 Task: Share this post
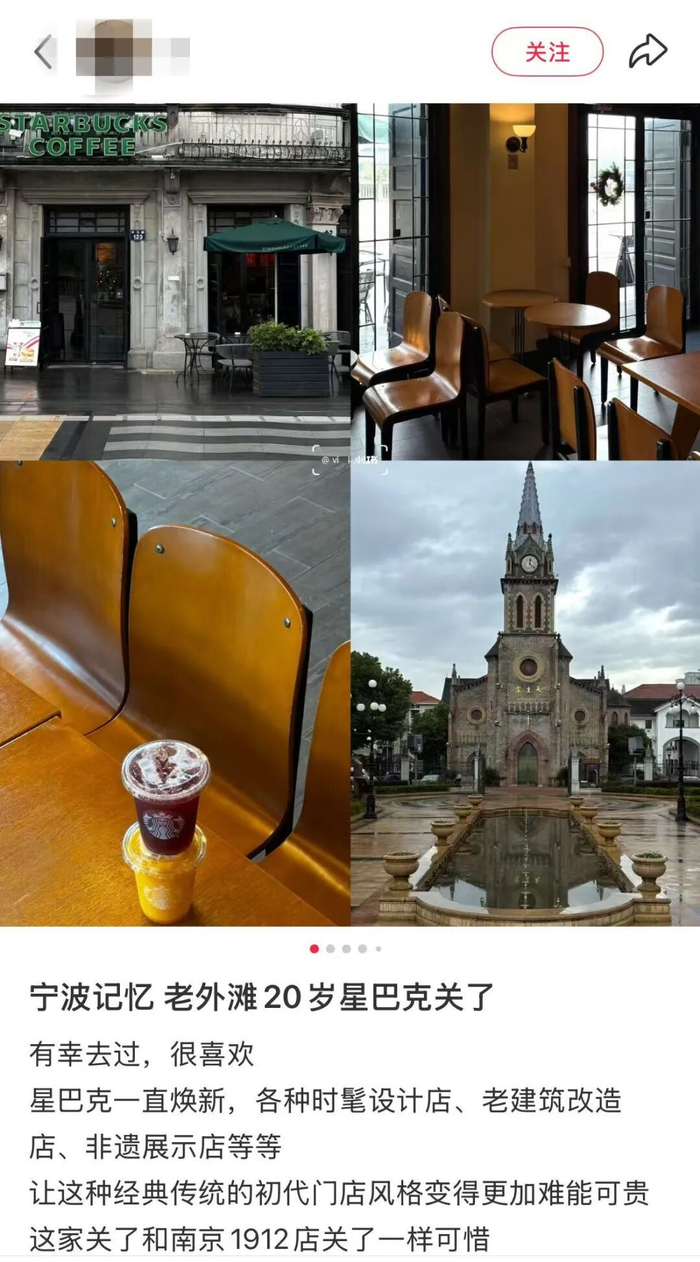coord(647,52)
